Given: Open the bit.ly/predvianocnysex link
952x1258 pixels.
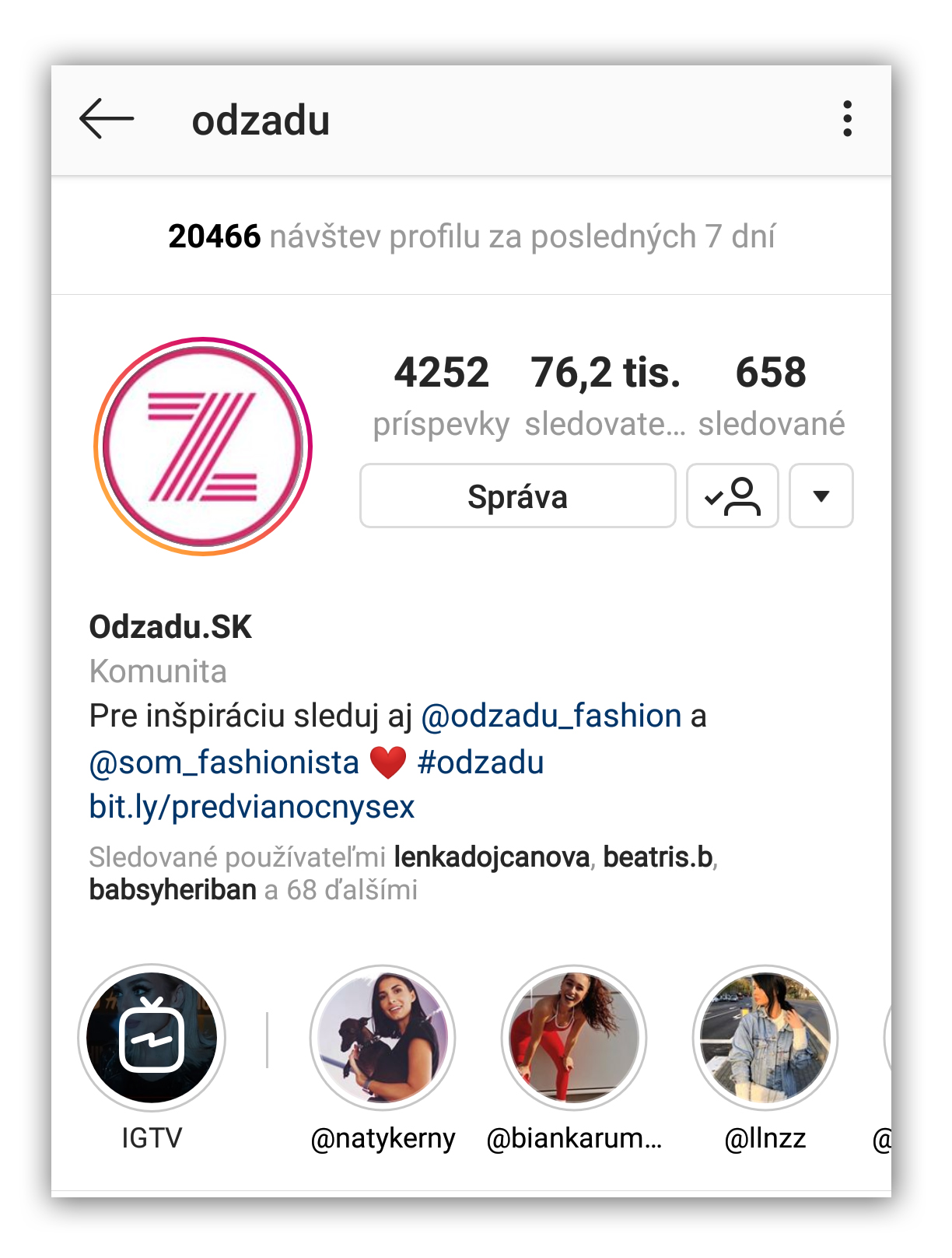Looking at the screenshot, I should click(x=252, y=807).
